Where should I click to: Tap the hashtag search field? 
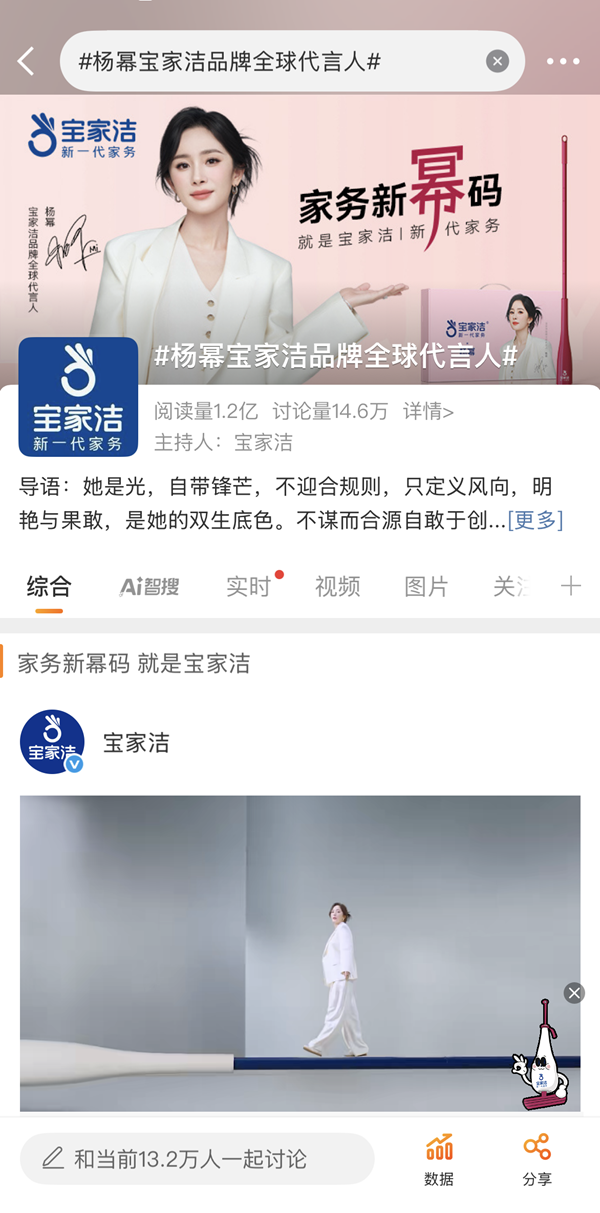click(270, 62)
